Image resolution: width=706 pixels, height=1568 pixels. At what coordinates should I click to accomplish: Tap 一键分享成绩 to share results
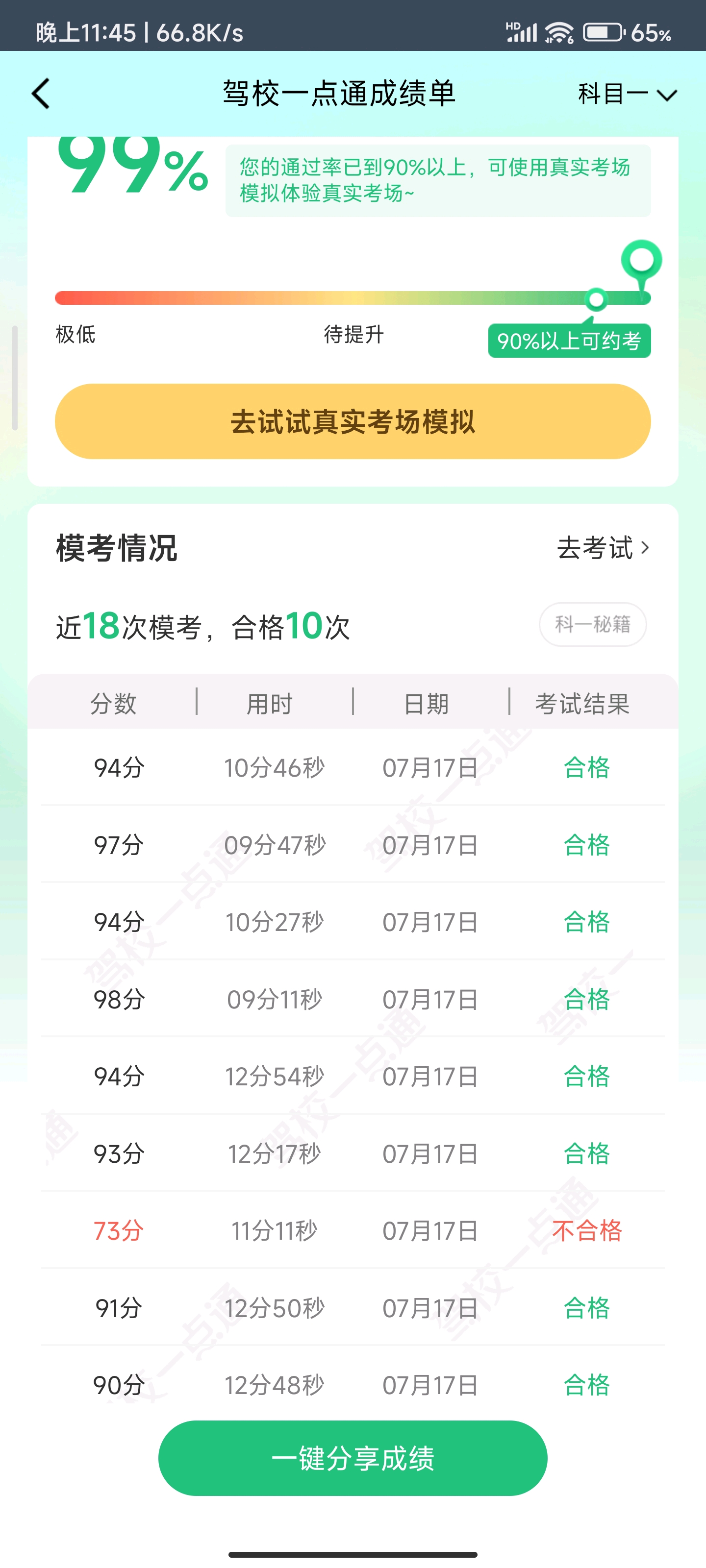353,1458
